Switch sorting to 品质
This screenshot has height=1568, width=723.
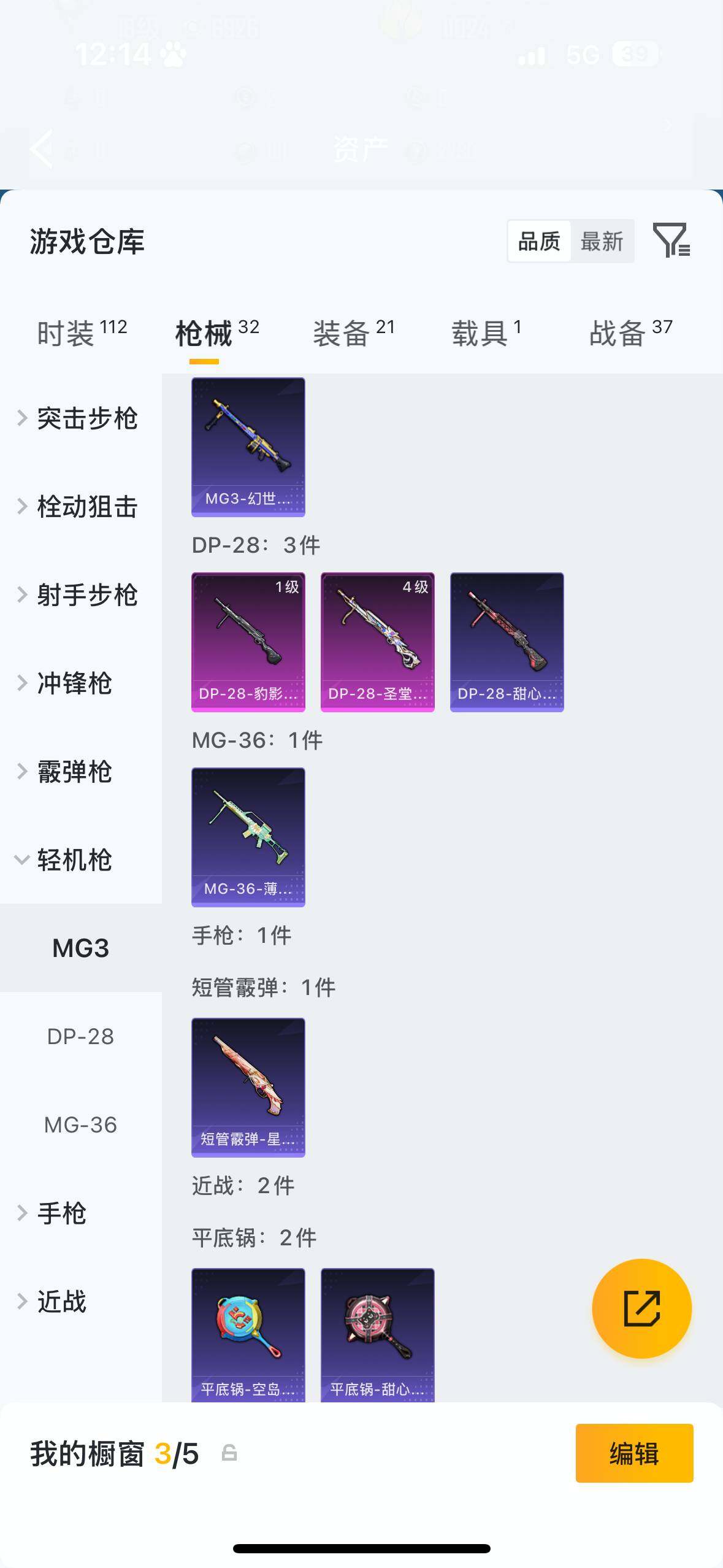point(538,241)
